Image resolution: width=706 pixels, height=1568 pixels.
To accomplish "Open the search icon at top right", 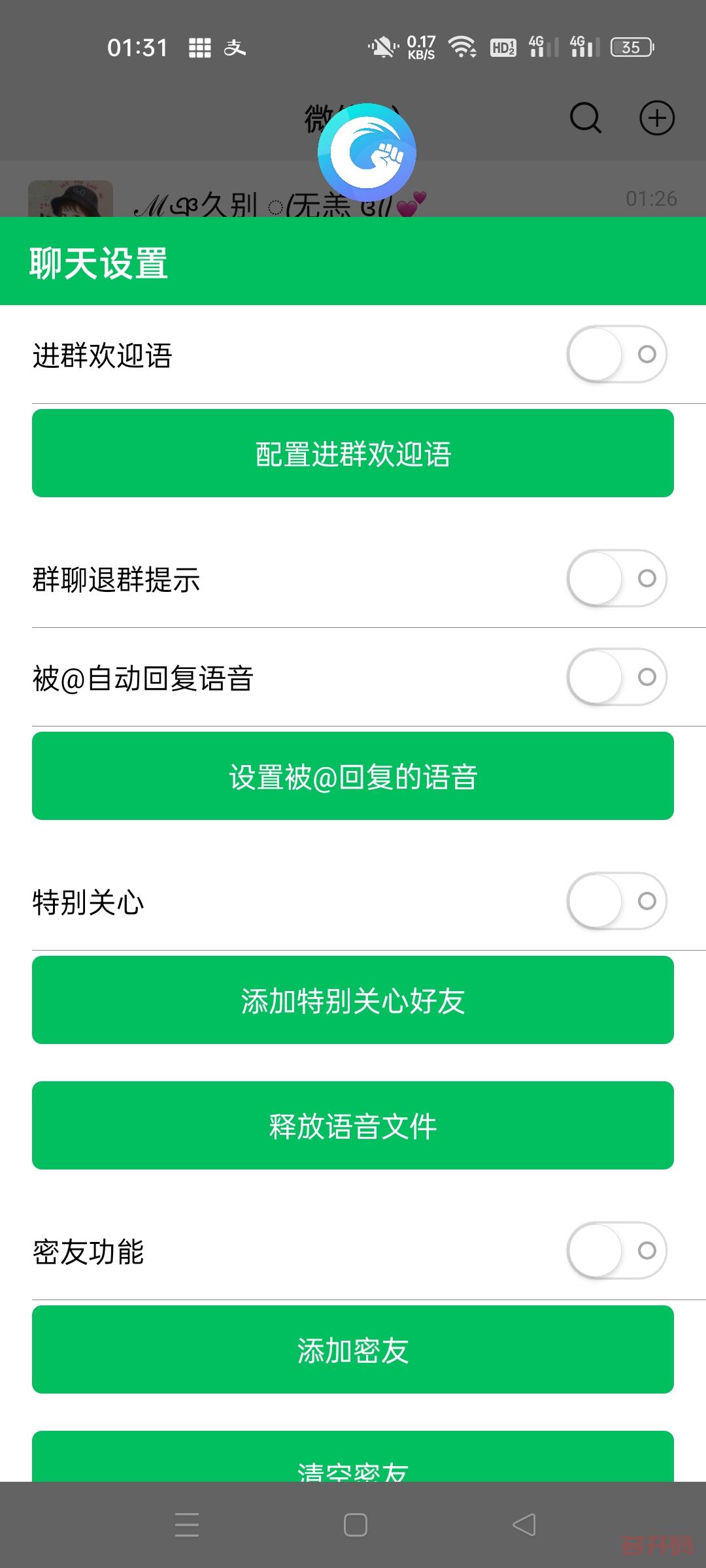I will [584, 118].
